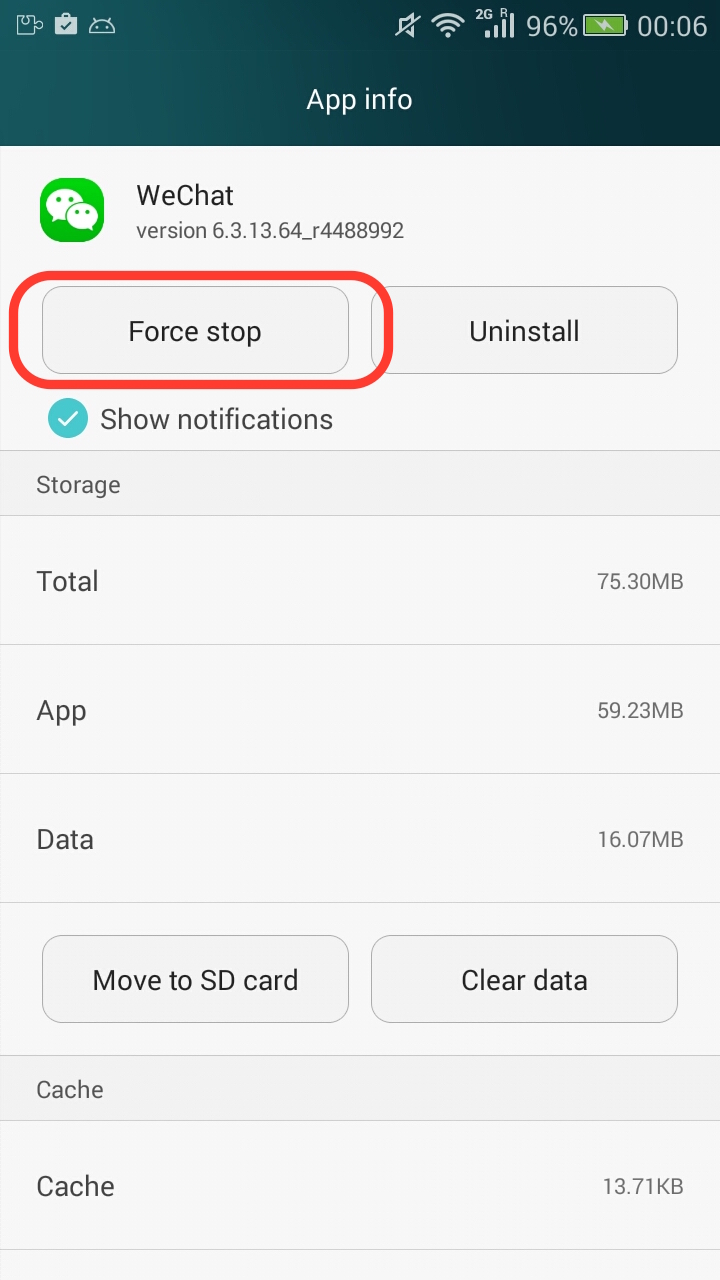Uncheck Show notifications
This screenshot has width=720, height=1280.
[68, 419]
